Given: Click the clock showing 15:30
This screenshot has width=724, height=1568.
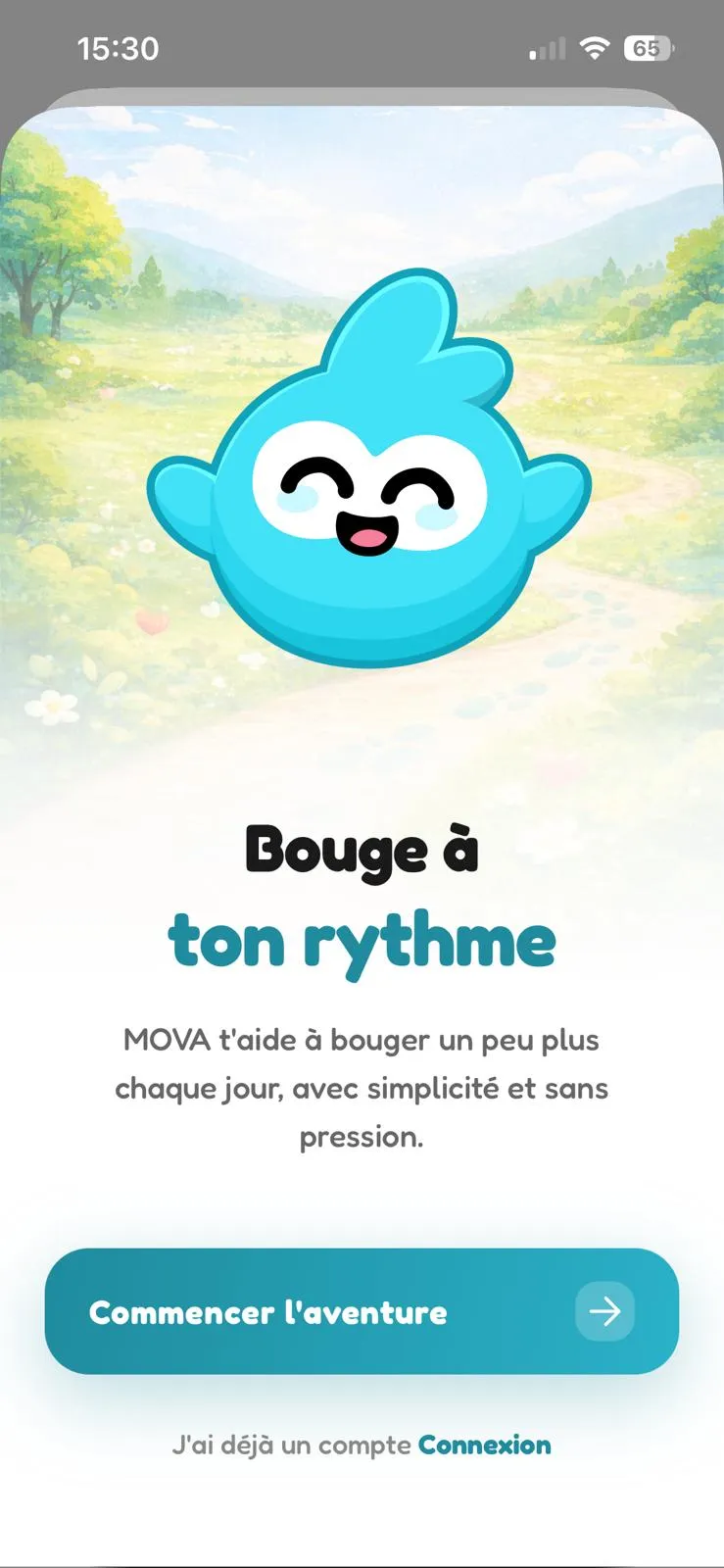Looking at the screenshot, I should pos(118,47).
